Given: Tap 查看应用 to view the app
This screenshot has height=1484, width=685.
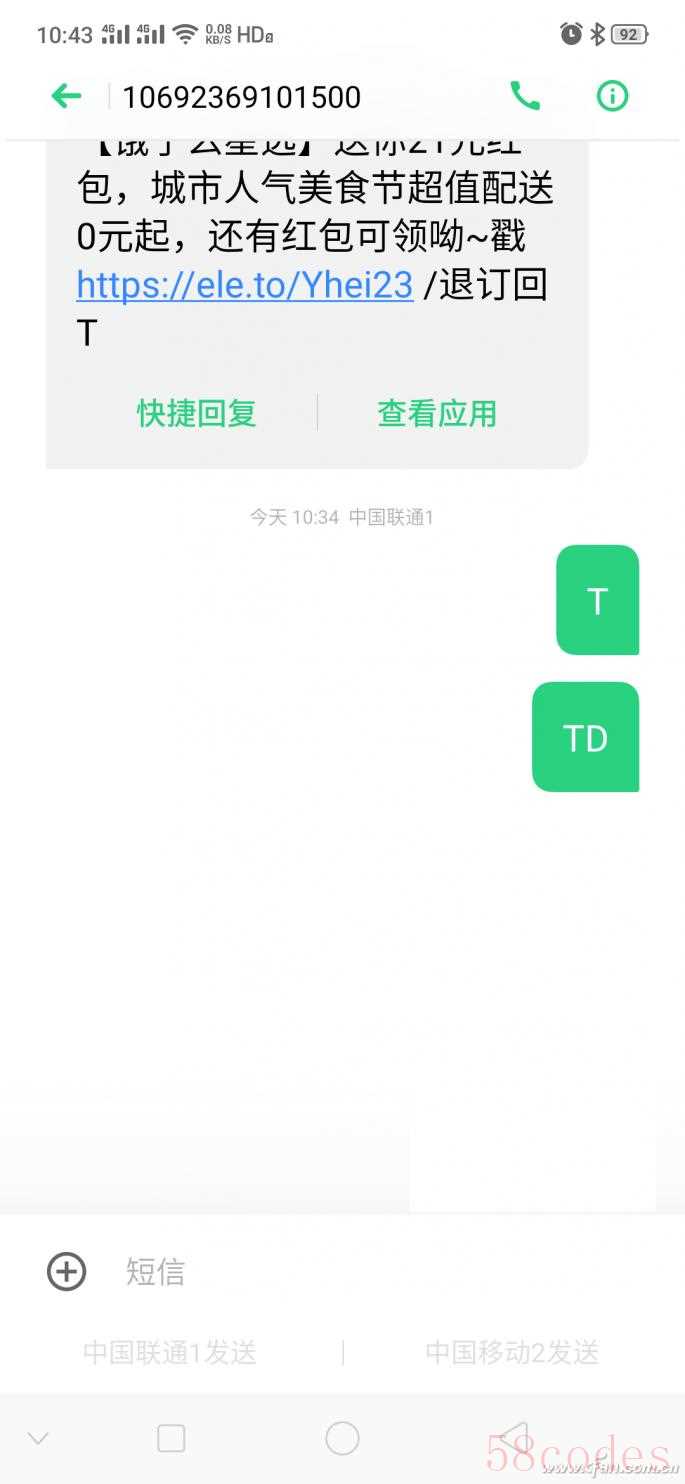Looking at the screenshot, I should (437, 413).
